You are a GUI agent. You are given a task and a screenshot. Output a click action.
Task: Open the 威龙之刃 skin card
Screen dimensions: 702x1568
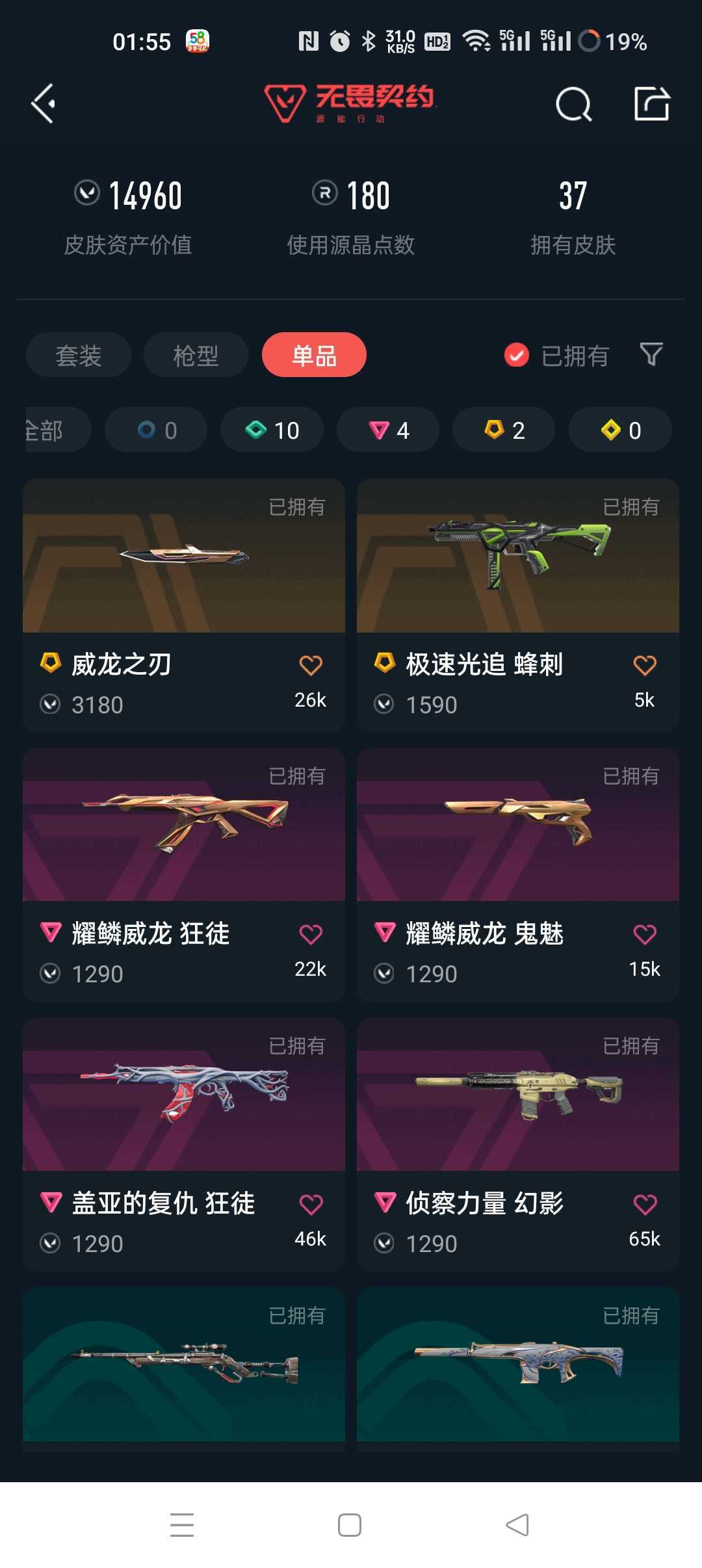[x=184, y=605]
